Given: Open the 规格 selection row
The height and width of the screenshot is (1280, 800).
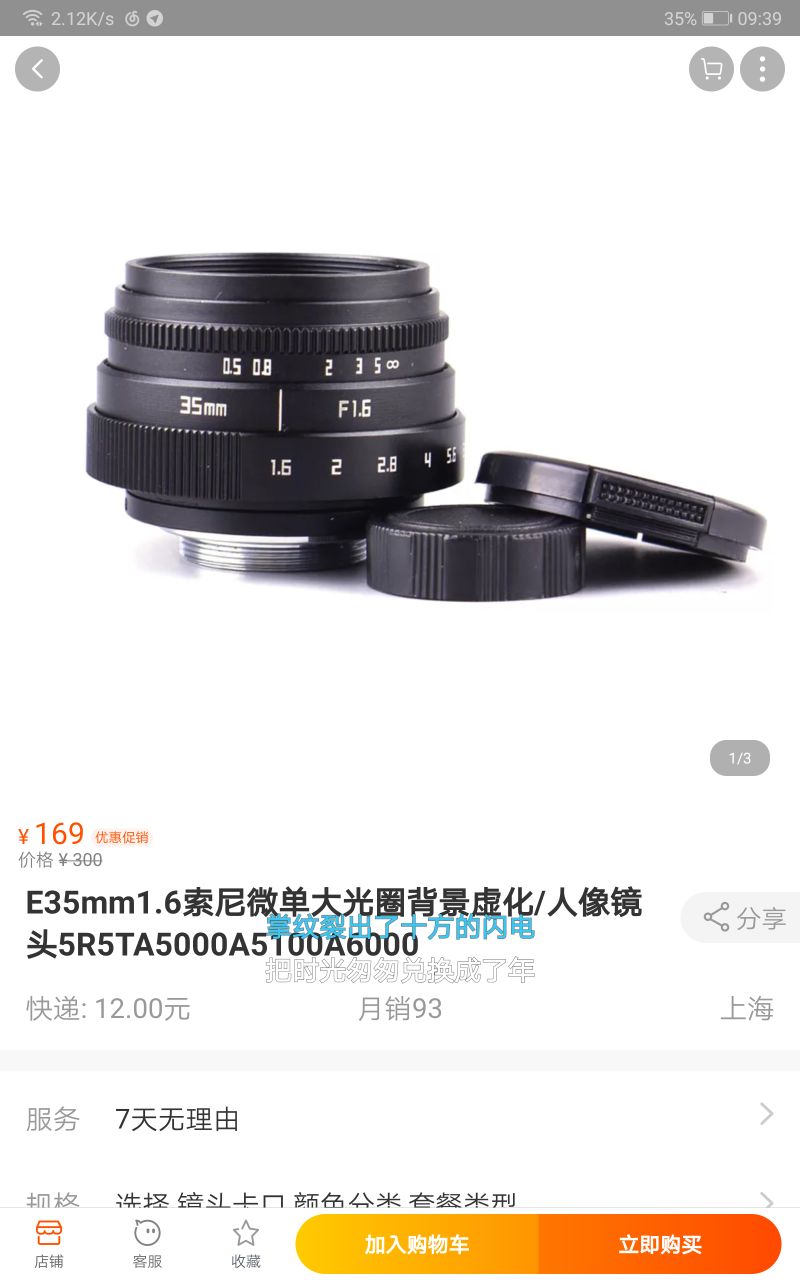Looking at the screenshot, I should pyautogui.click(x=400, y=1197).
